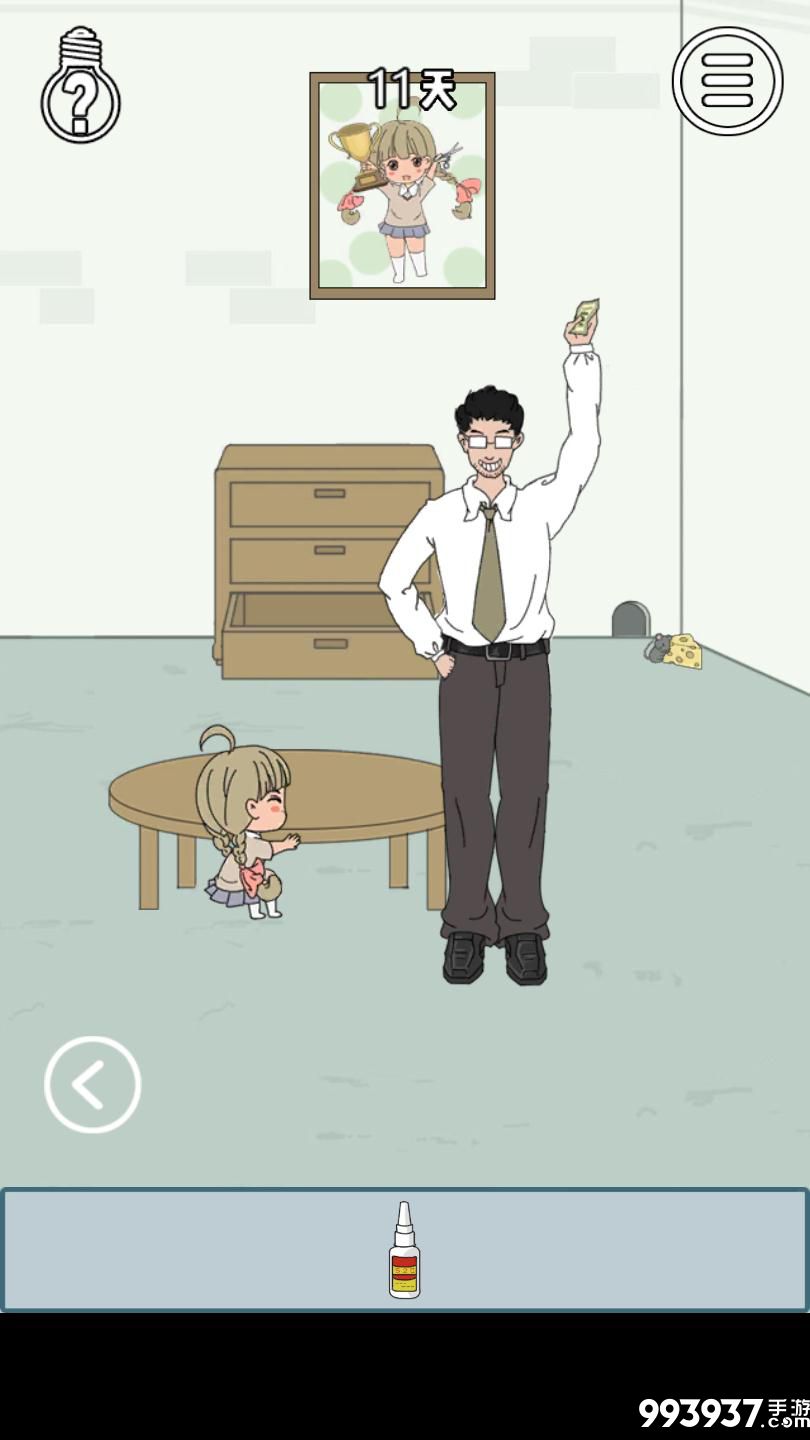Tap the girl under the table
The width and height of the screenshot is (810, 1440).
point(247,829)
